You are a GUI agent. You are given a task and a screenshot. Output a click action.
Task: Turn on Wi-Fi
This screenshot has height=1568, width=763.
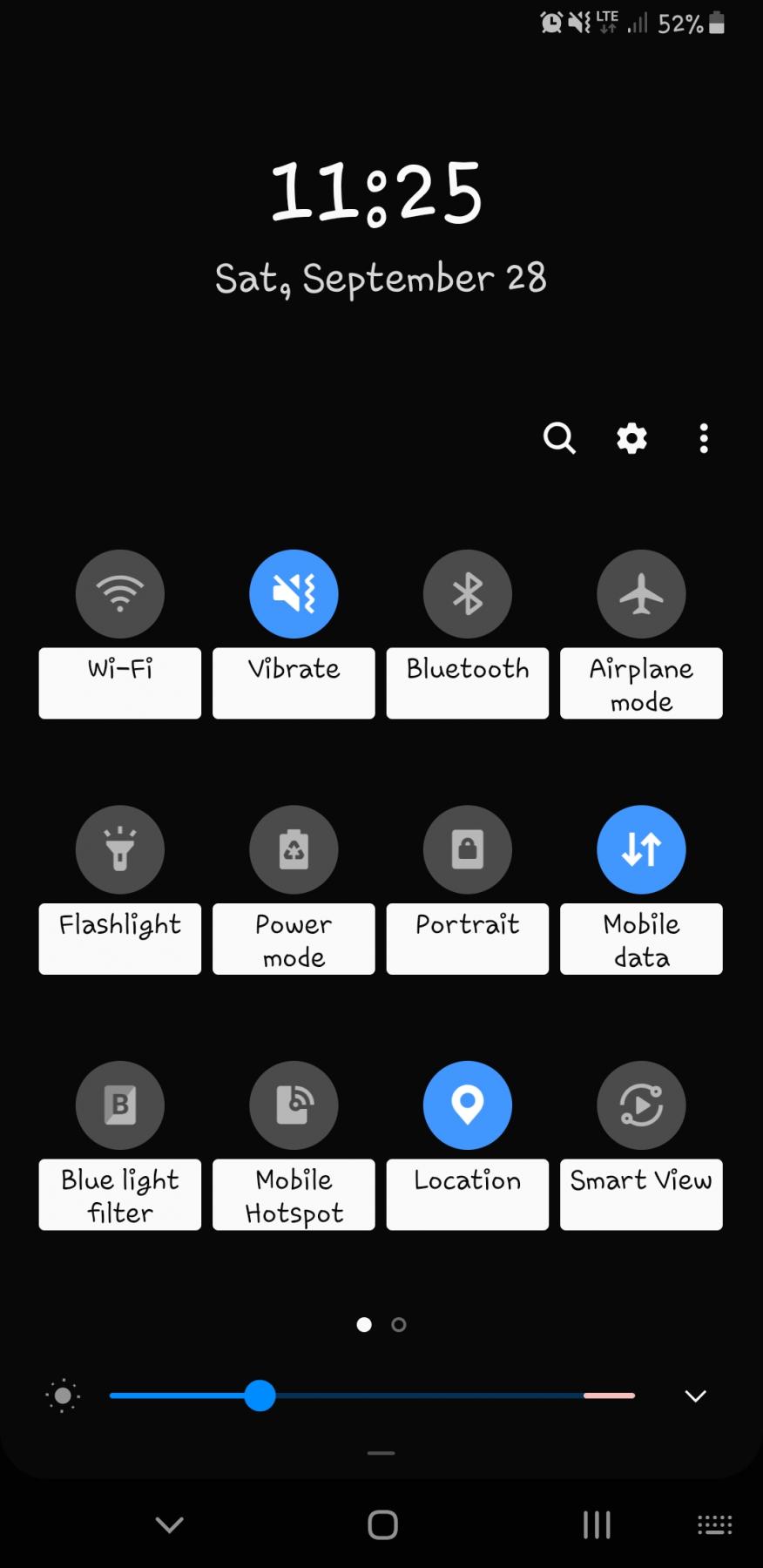click(120, 594)
